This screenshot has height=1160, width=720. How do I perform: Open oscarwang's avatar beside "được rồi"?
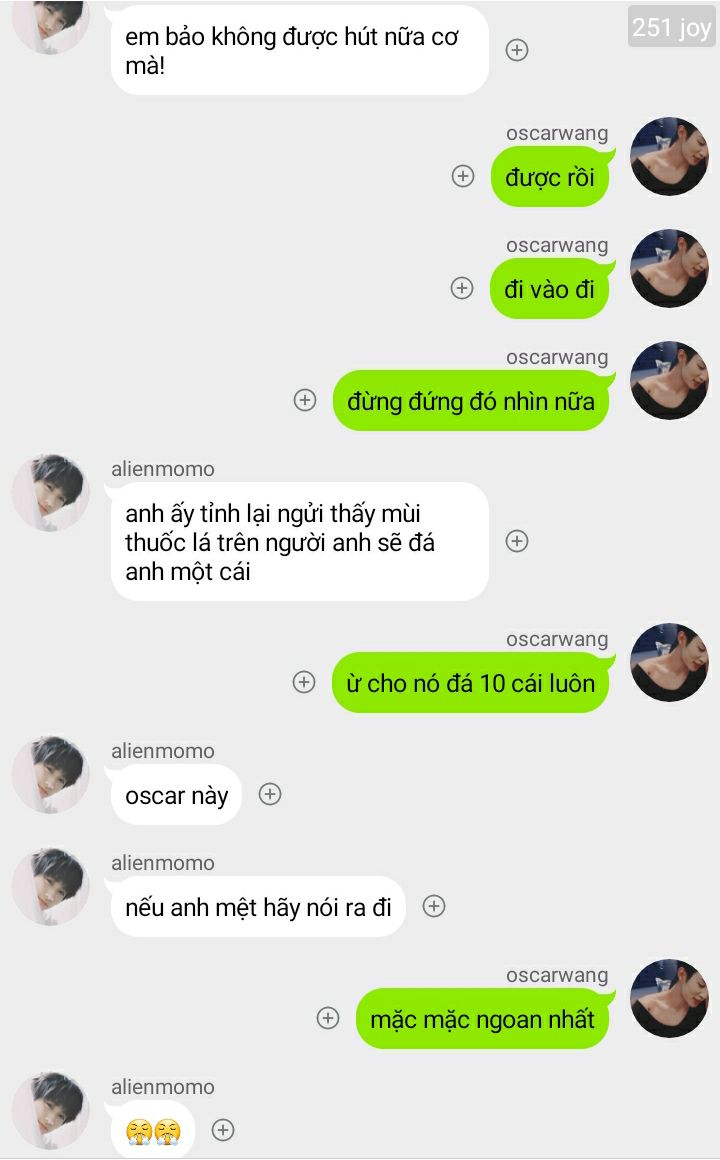669,157
